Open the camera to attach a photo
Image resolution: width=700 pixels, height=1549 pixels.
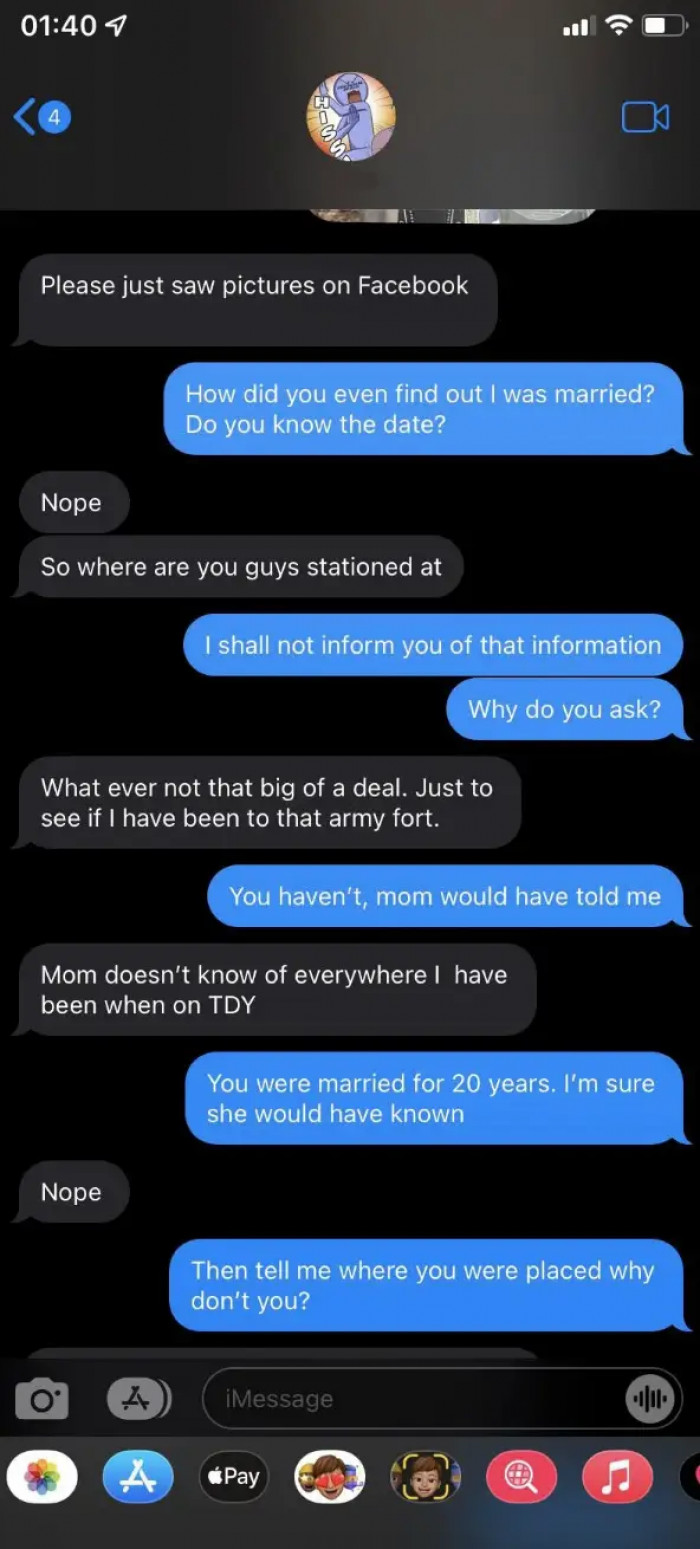pyautogui.click(x=42, y=1398)
